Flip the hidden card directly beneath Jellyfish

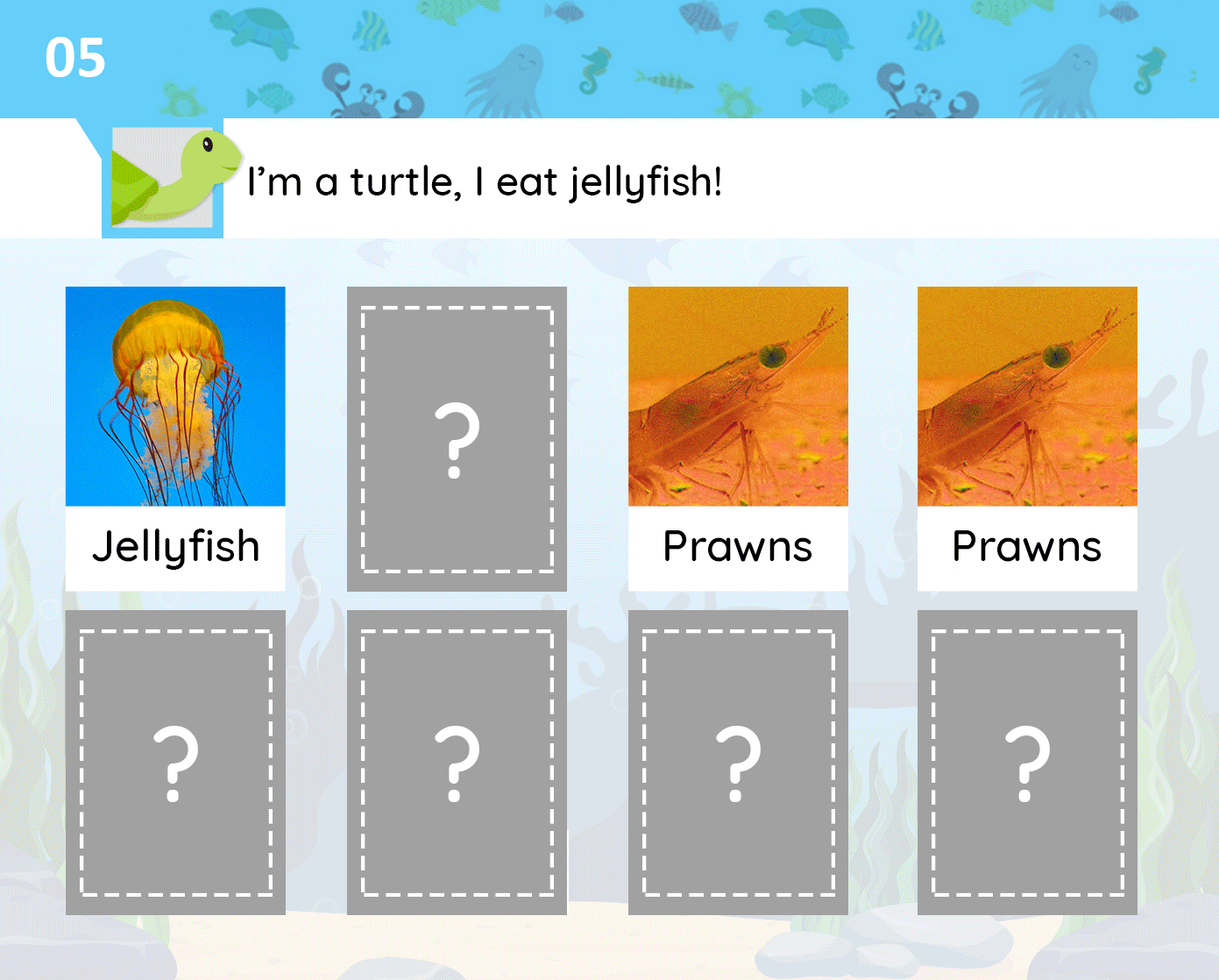point(175,762)
